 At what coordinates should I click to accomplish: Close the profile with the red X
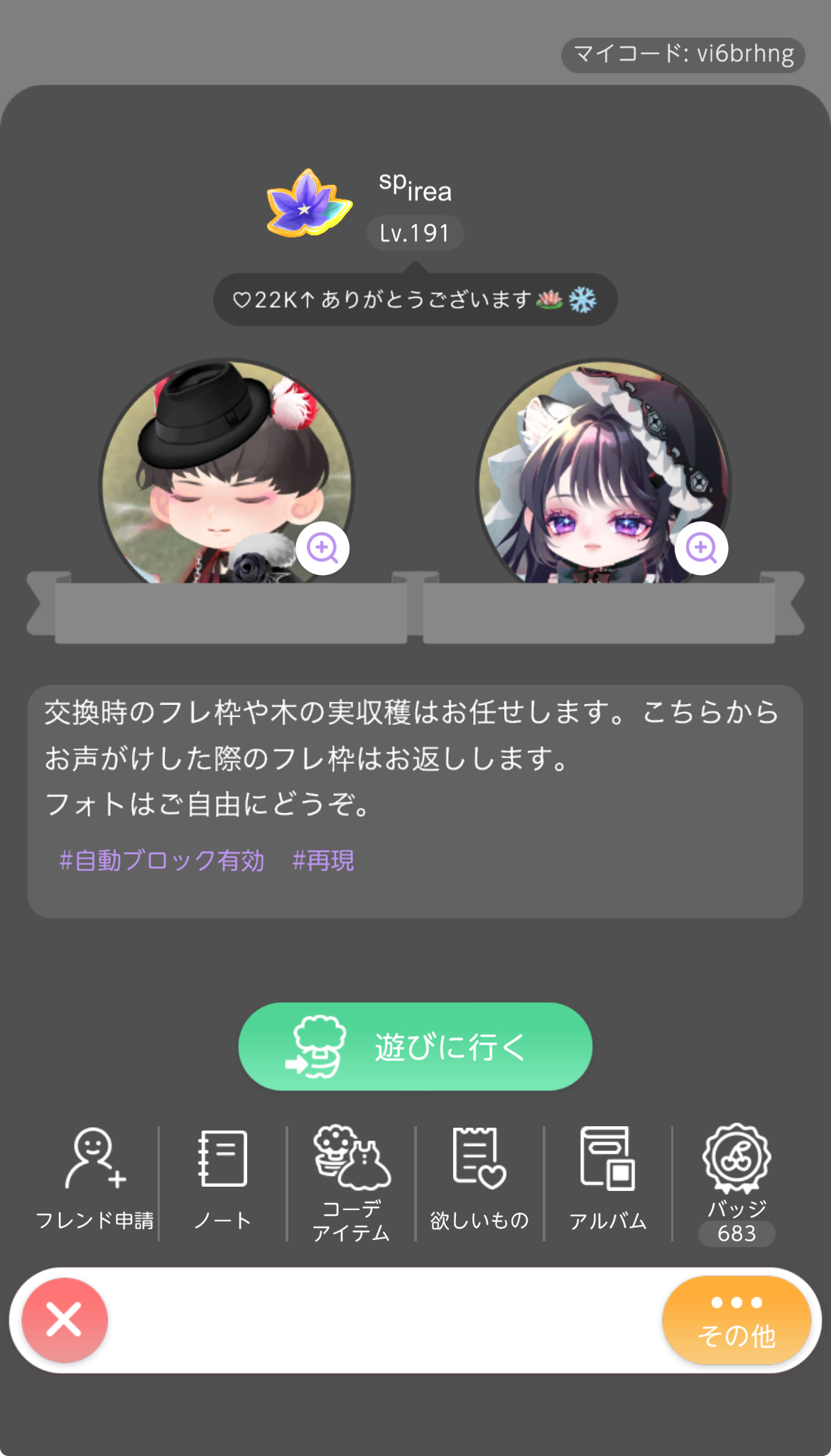point(65,1320)
